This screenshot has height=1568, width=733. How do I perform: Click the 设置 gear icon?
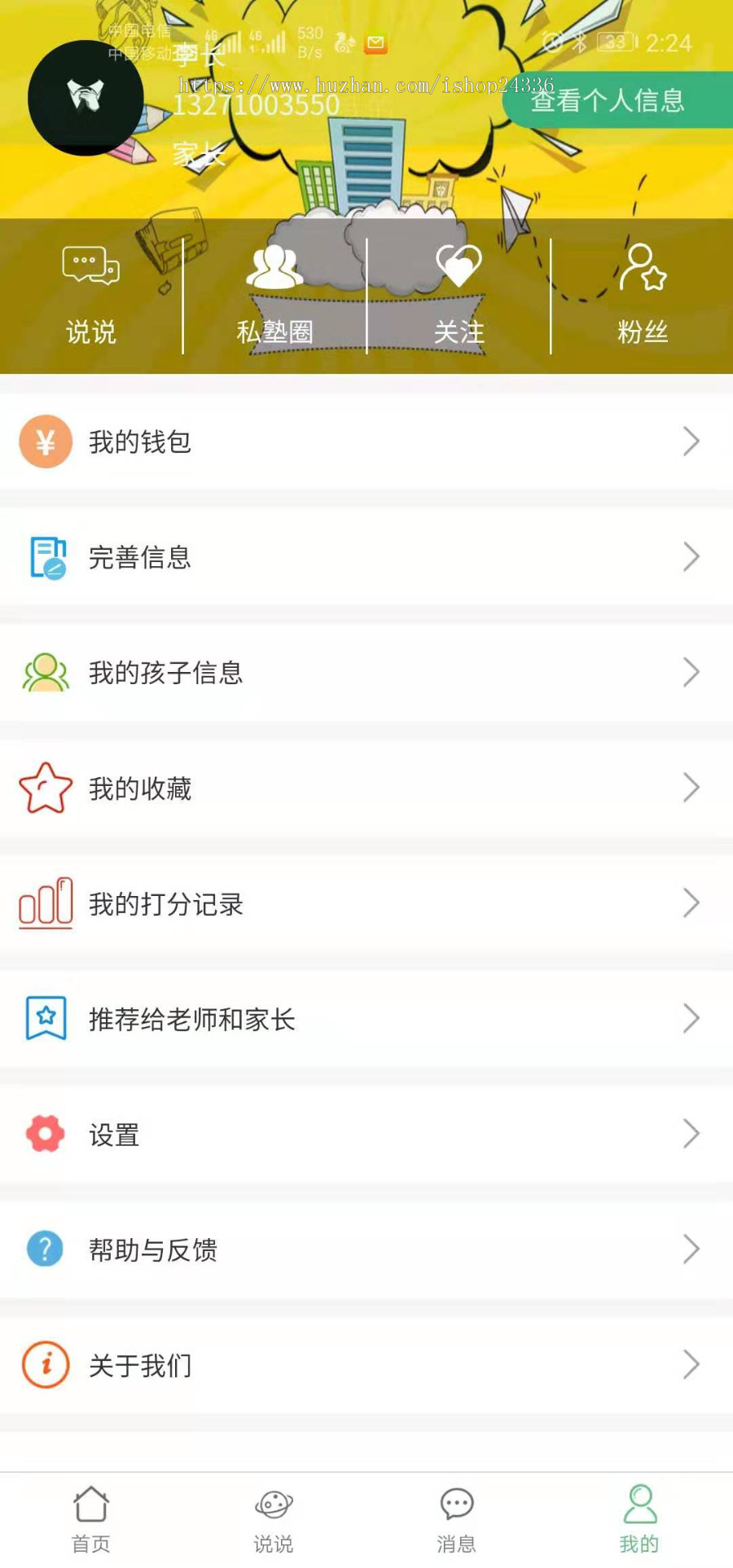(x=44, y=1134)
